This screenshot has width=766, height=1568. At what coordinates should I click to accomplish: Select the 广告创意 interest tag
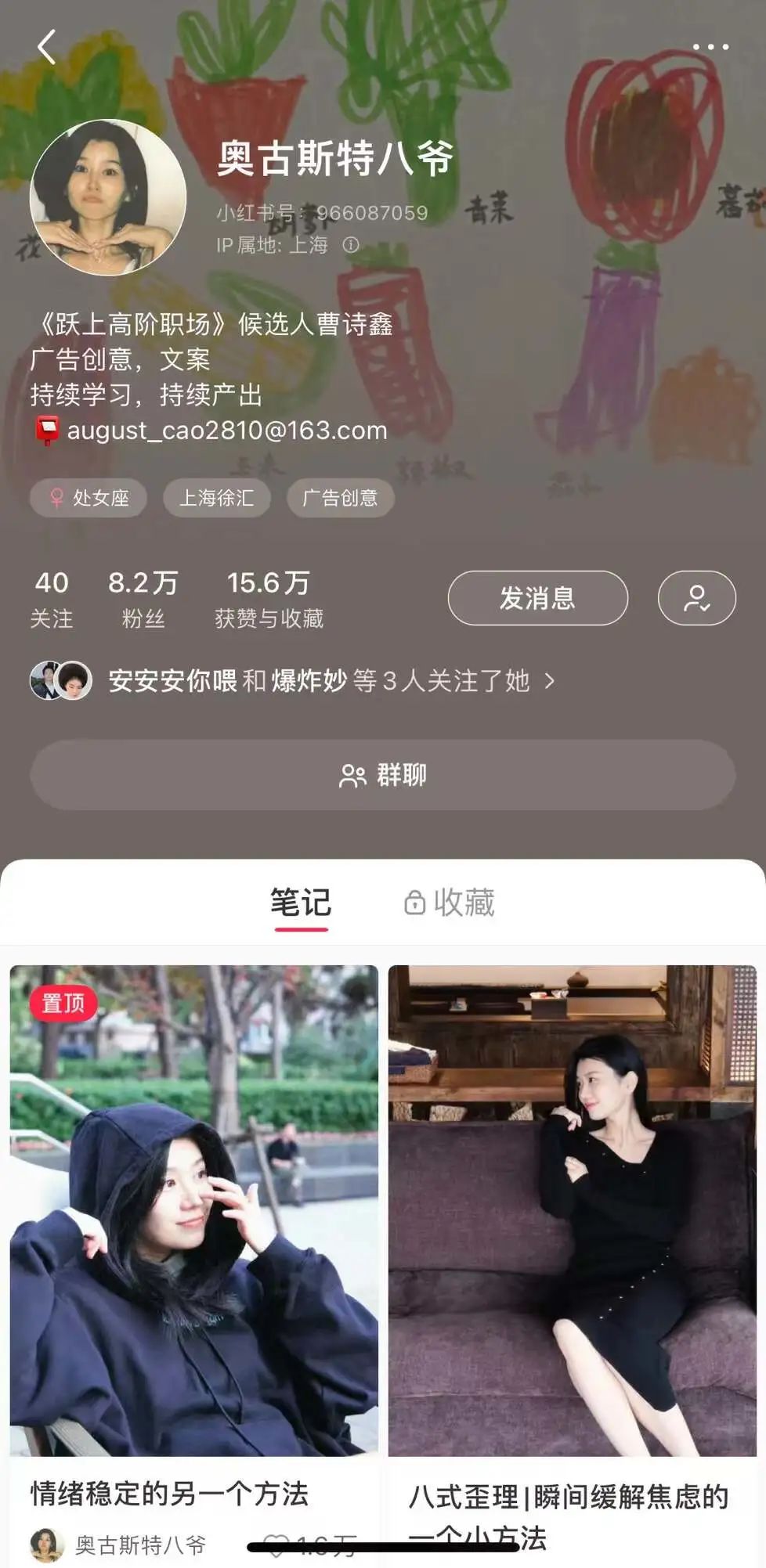click(x=340, y=498)
